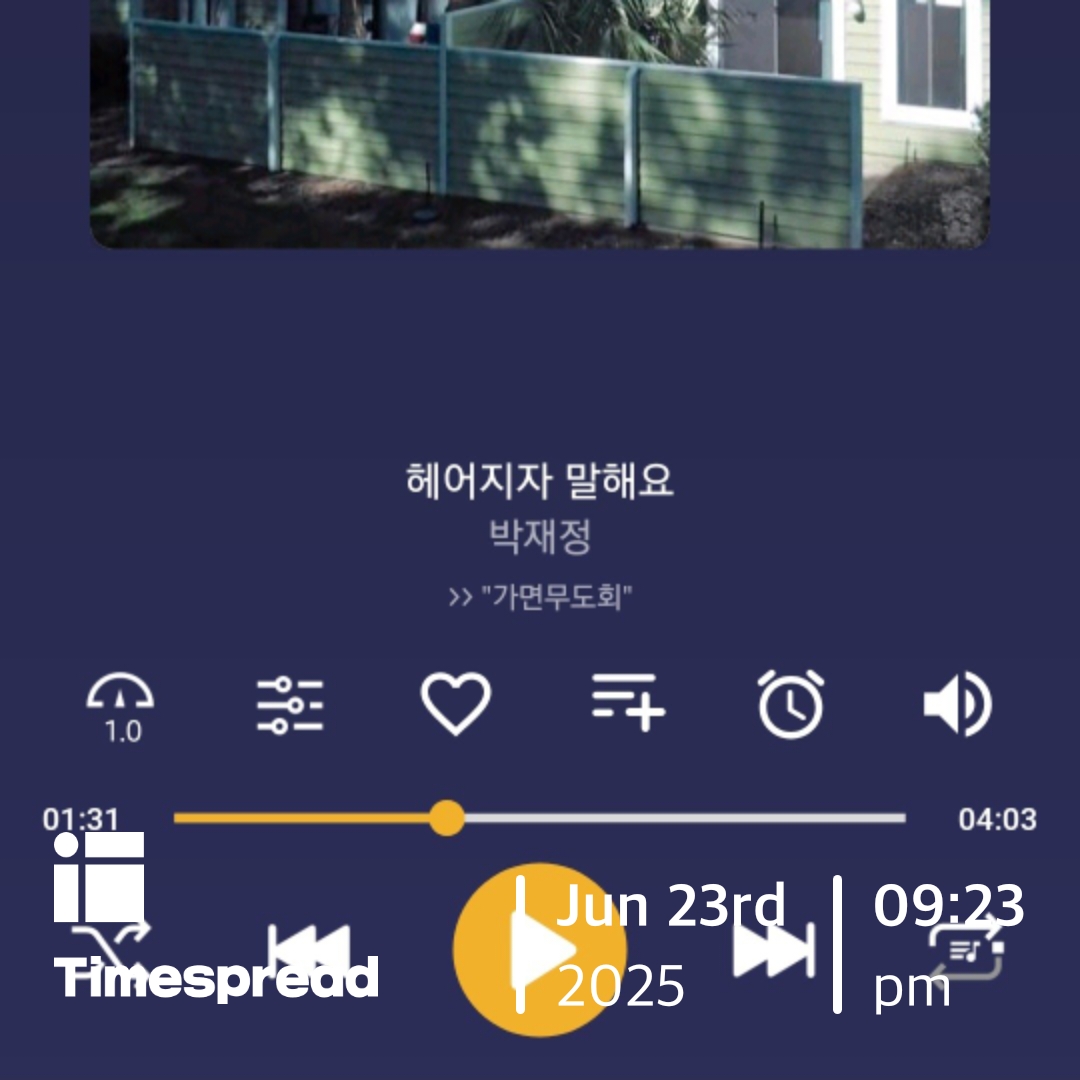Open the album "가면무도회"
This screenshot has width=1080, height=1080.
[x=541, y=598]
